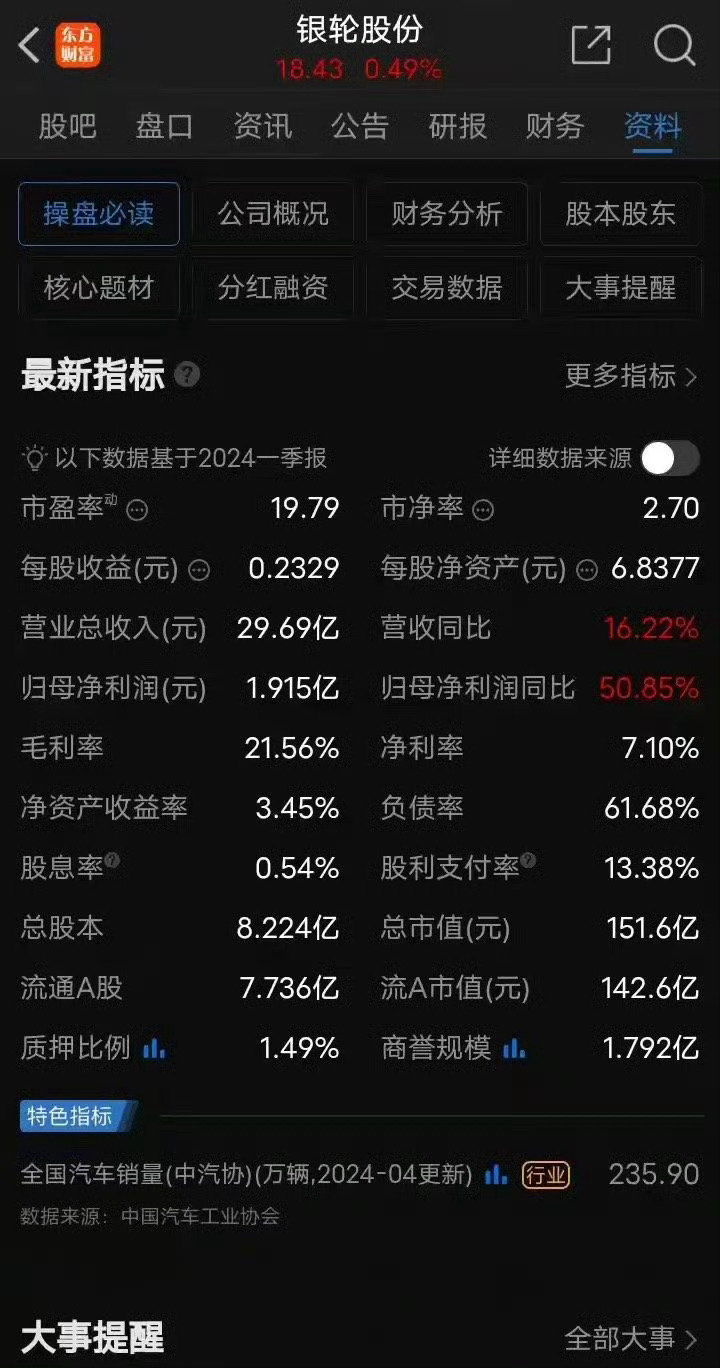Open the 资讯 tab
This screenshot has width=720, height=1368.
[x=263, y=126]
